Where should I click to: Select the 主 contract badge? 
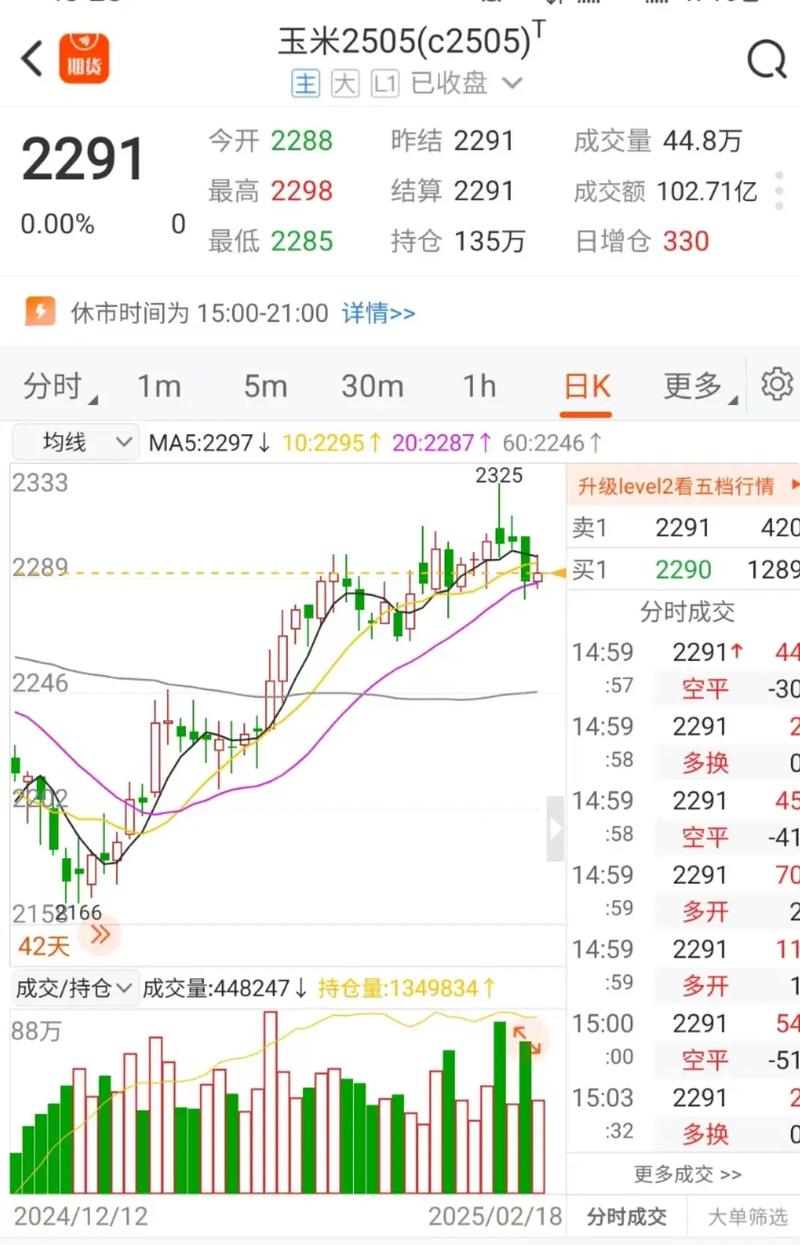tap(306, 84)
